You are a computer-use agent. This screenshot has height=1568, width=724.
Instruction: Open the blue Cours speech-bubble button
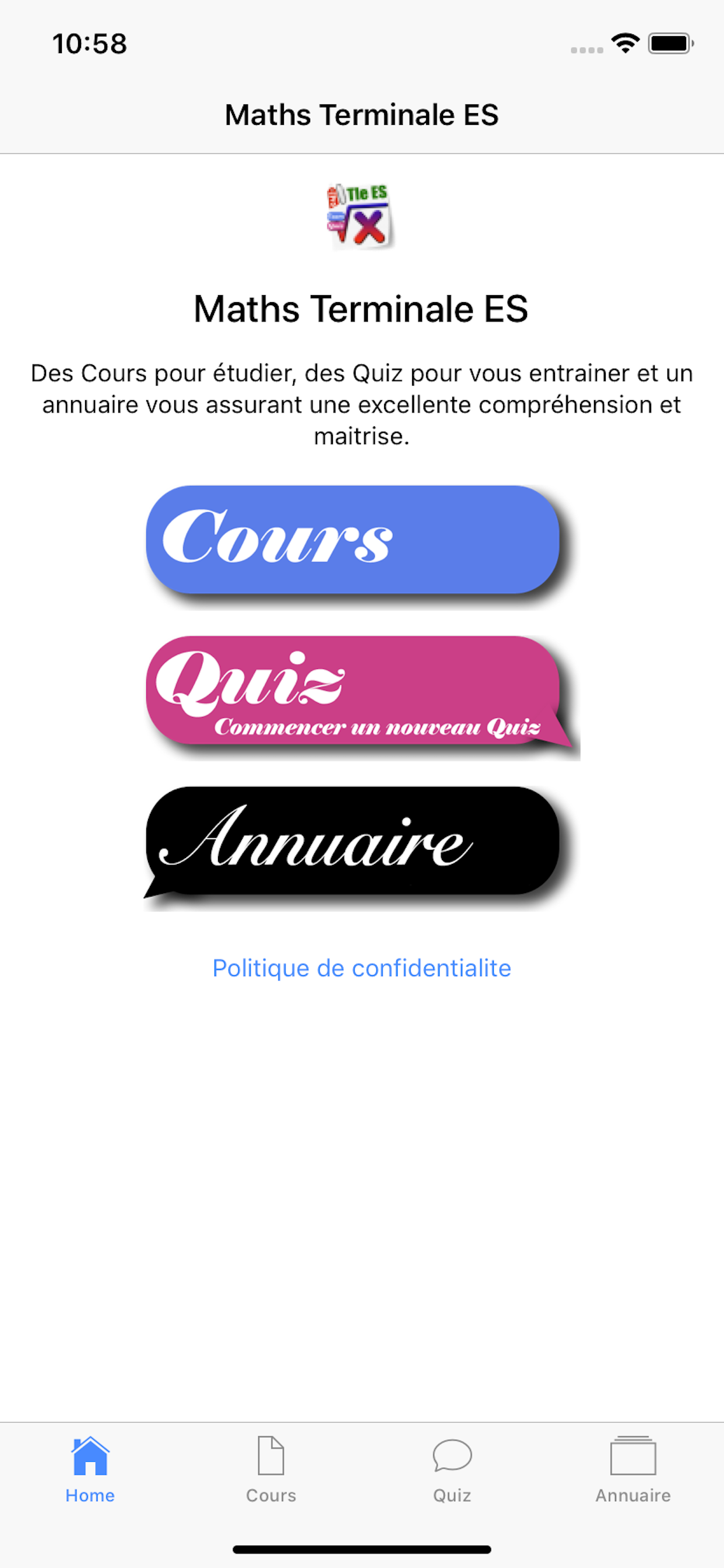pyautogui.click(x=361, y=546)
